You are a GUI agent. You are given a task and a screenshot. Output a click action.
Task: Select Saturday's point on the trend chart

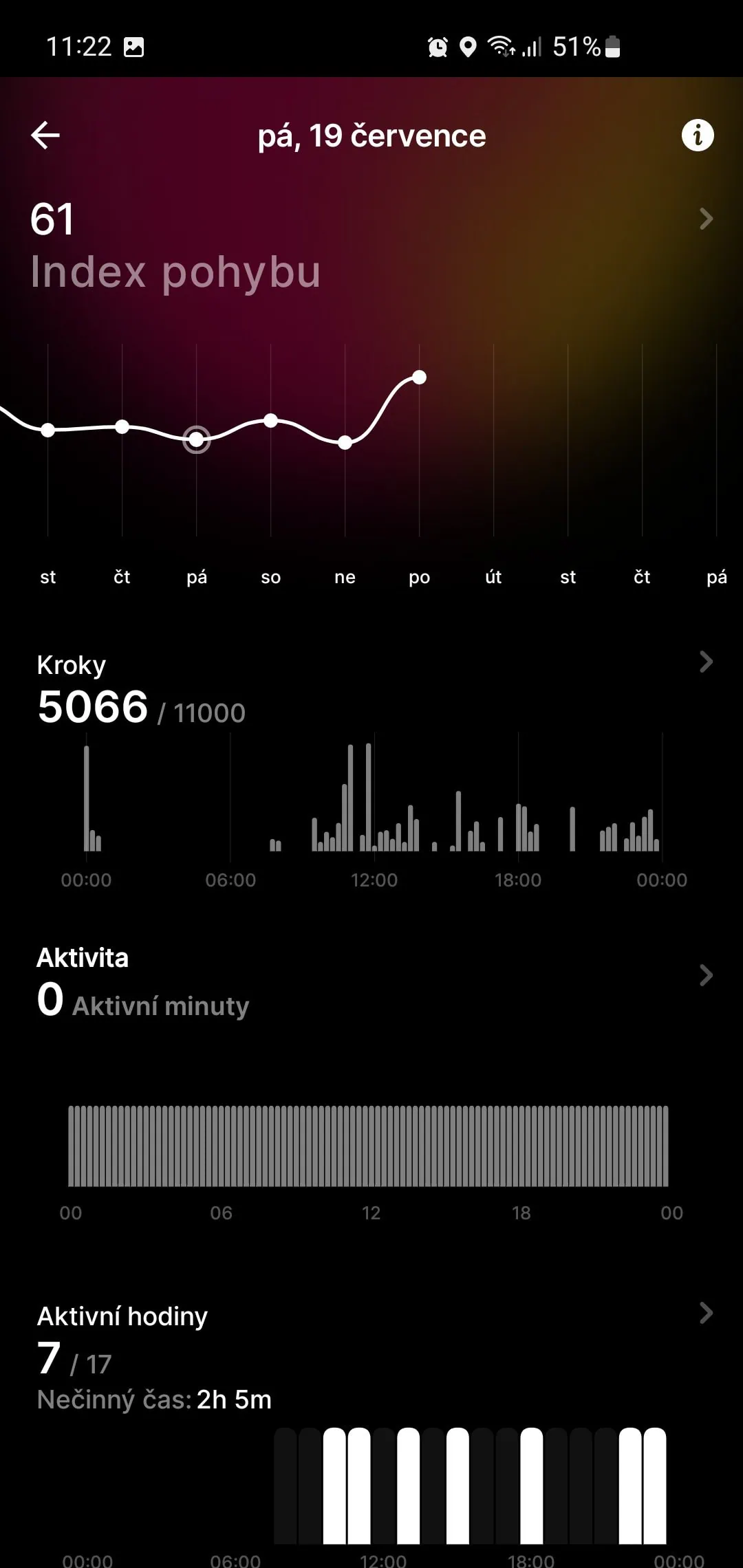pyautogui.click(x=271, y=420)
